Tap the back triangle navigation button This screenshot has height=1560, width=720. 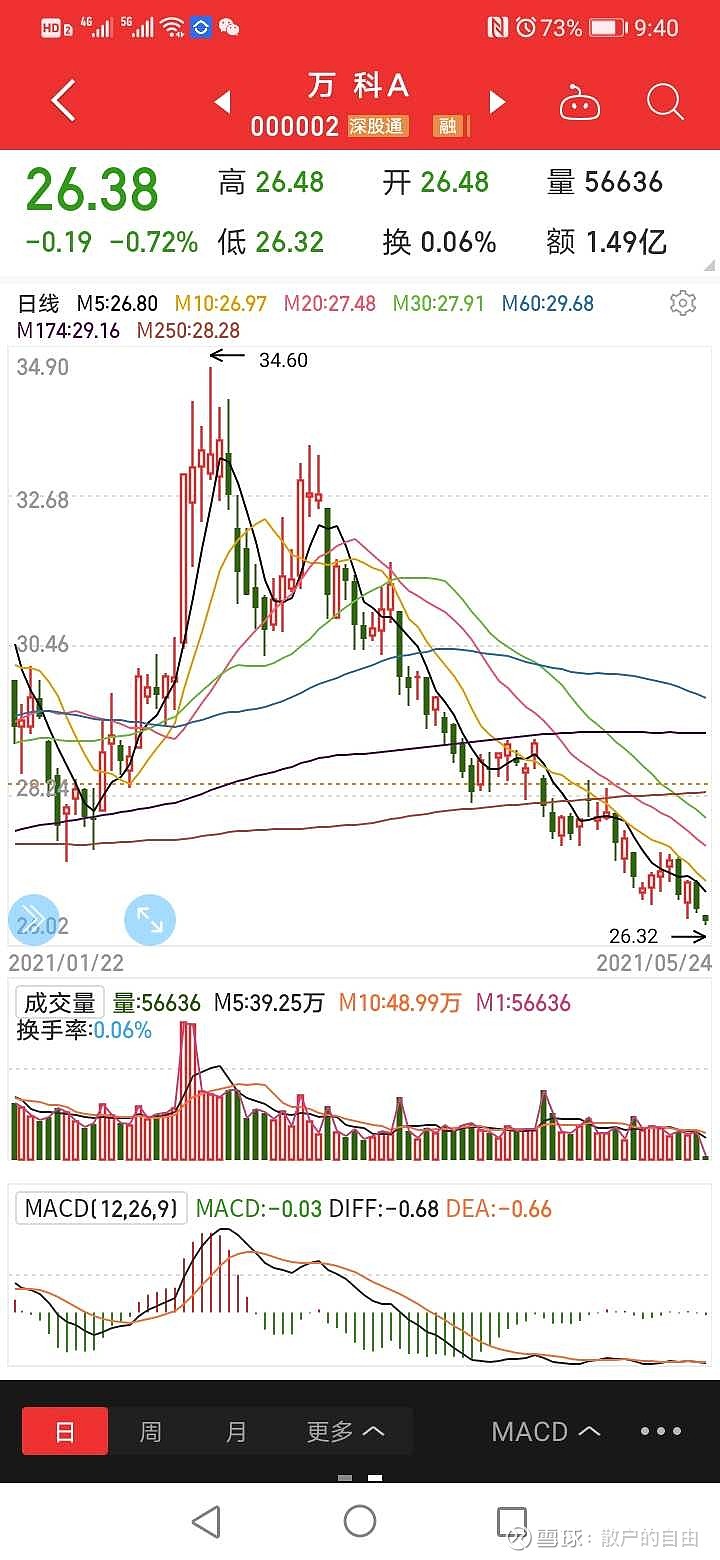point(206,1519)
